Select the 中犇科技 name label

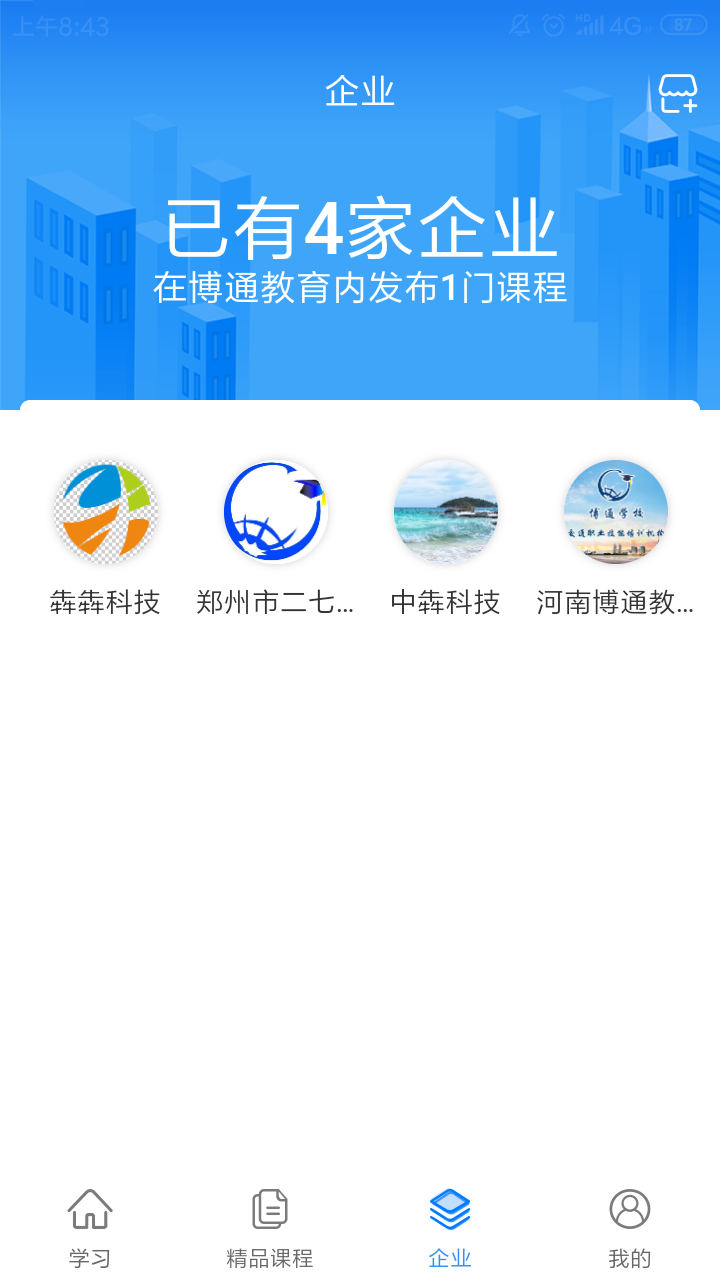[x=445, y=604]
